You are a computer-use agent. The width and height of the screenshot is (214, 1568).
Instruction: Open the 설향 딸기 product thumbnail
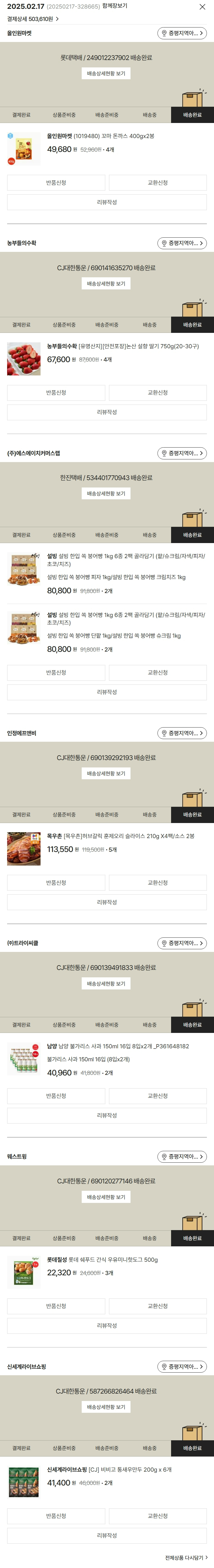point(24,359)
